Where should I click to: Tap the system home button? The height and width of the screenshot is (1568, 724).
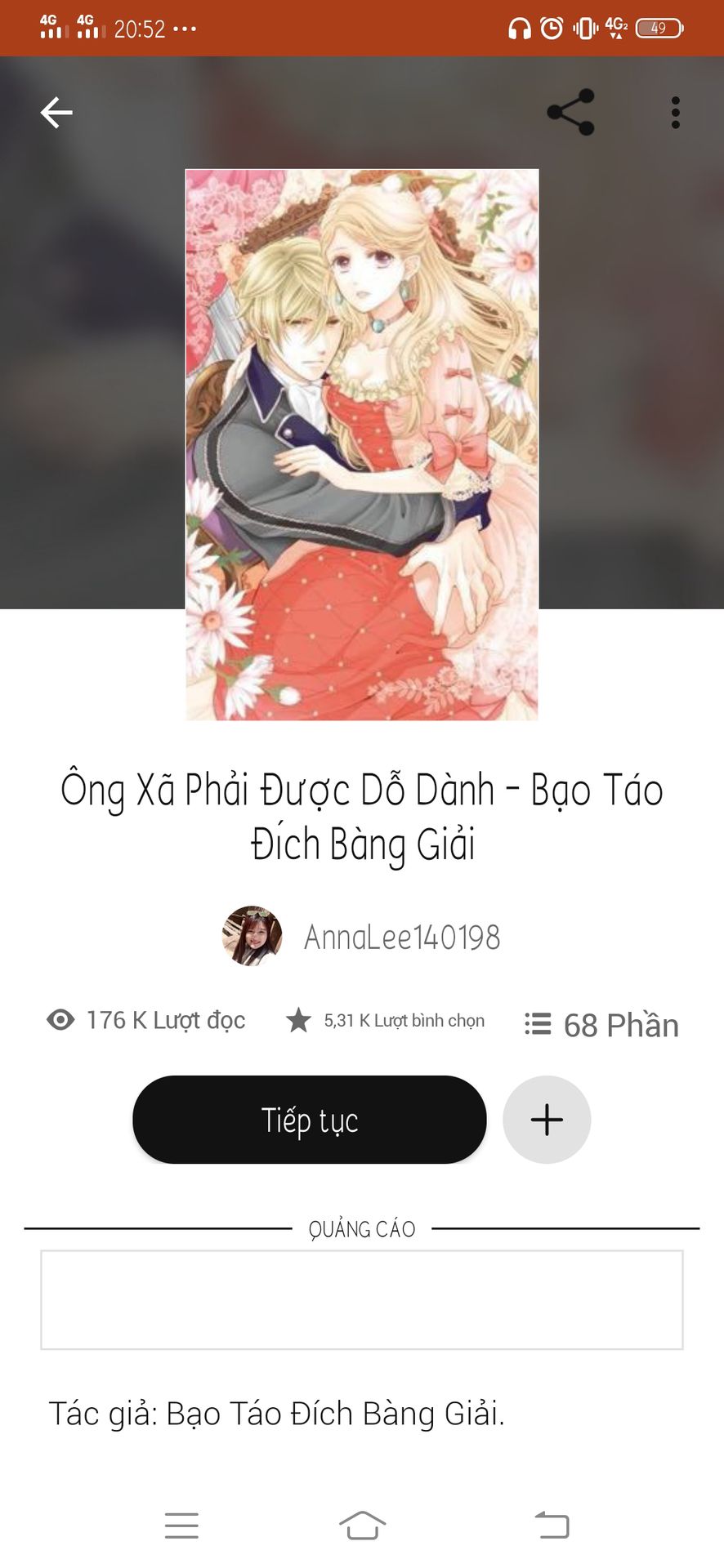pos(362,1526)
